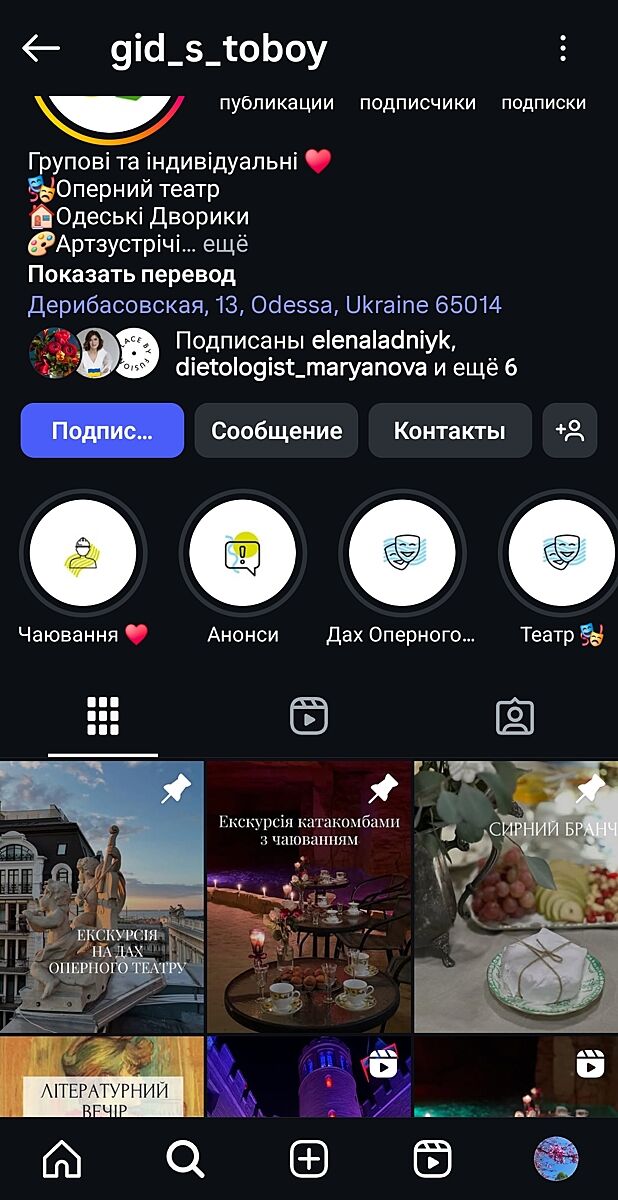Open the Дах Оперного highlight

402,553
